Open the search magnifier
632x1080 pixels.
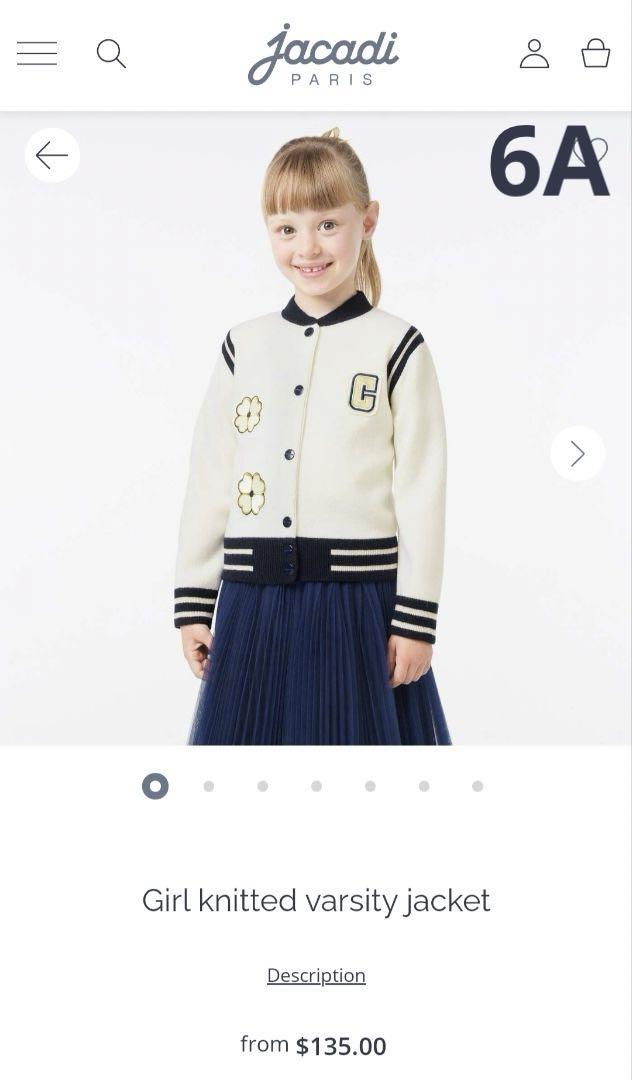click(111, 53)
